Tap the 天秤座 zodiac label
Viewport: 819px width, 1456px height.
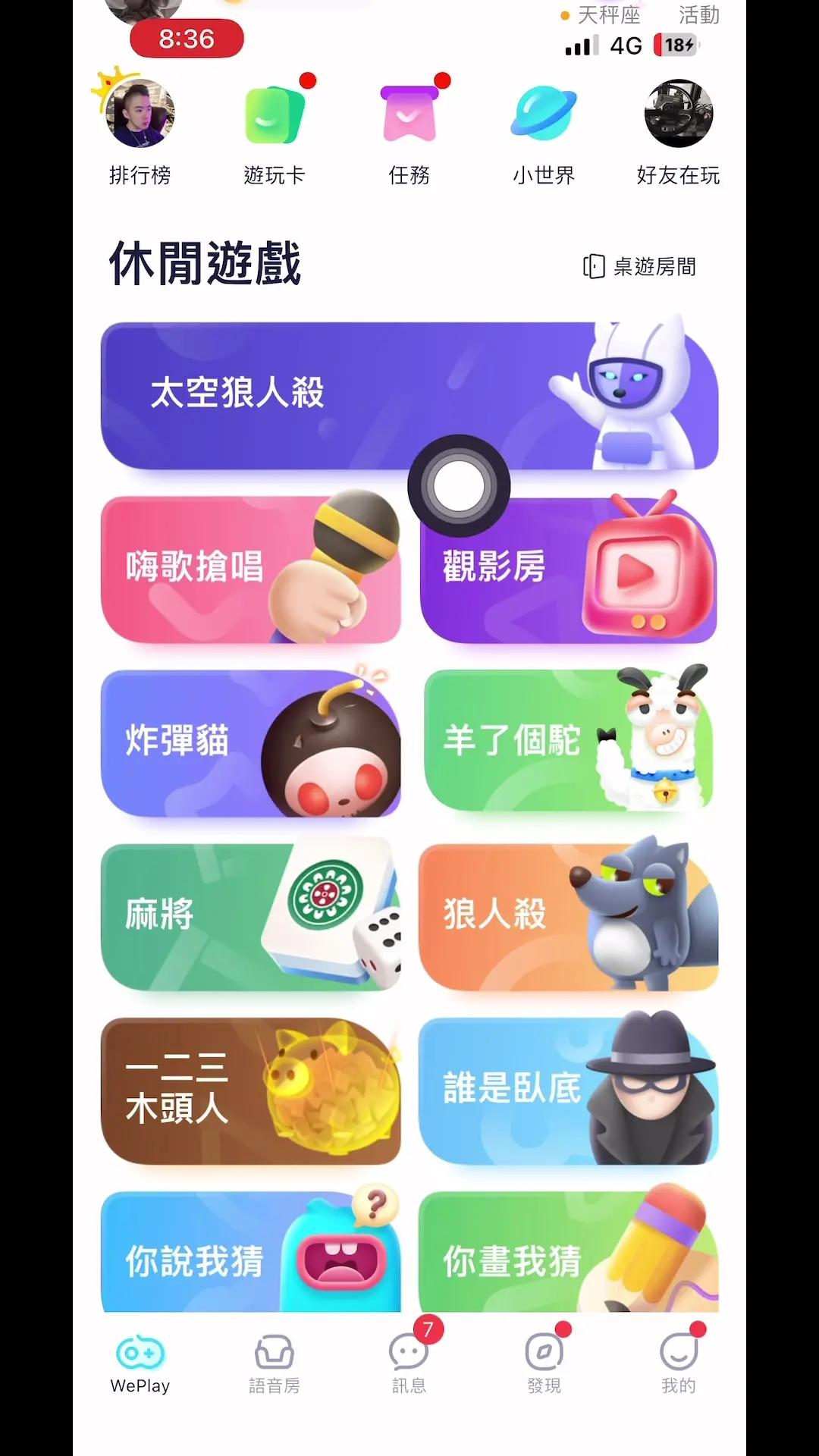(x=607, y=16)
